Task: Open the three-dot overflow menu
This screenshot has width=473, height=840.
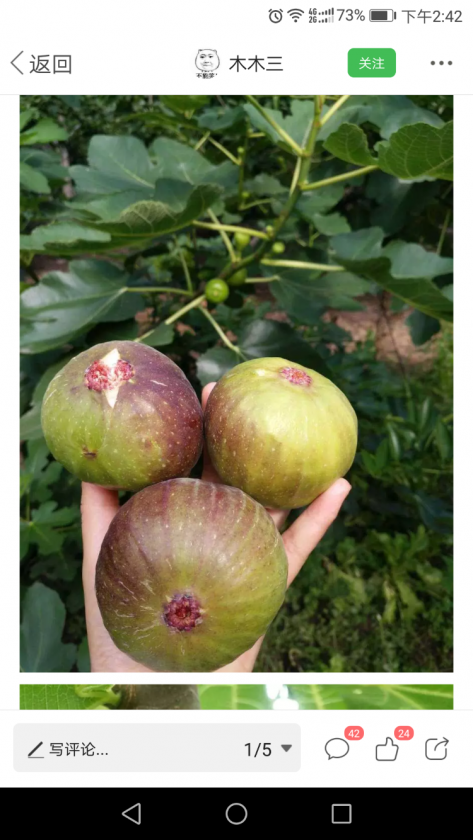Action: [441, 63]
